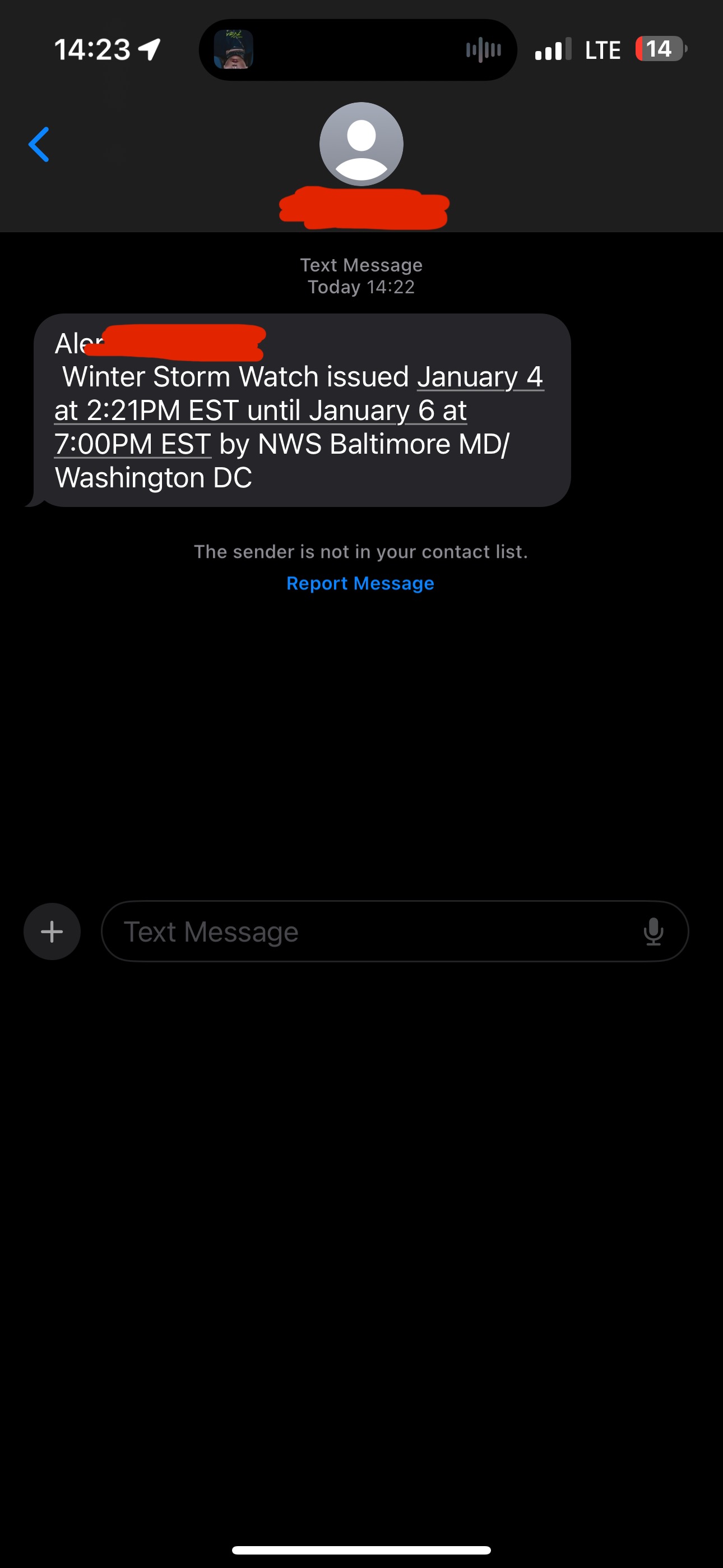Tap the contact avatar above the conversation
The width and height of the screenshot is (723, 1568).
(x=361, y=144)
